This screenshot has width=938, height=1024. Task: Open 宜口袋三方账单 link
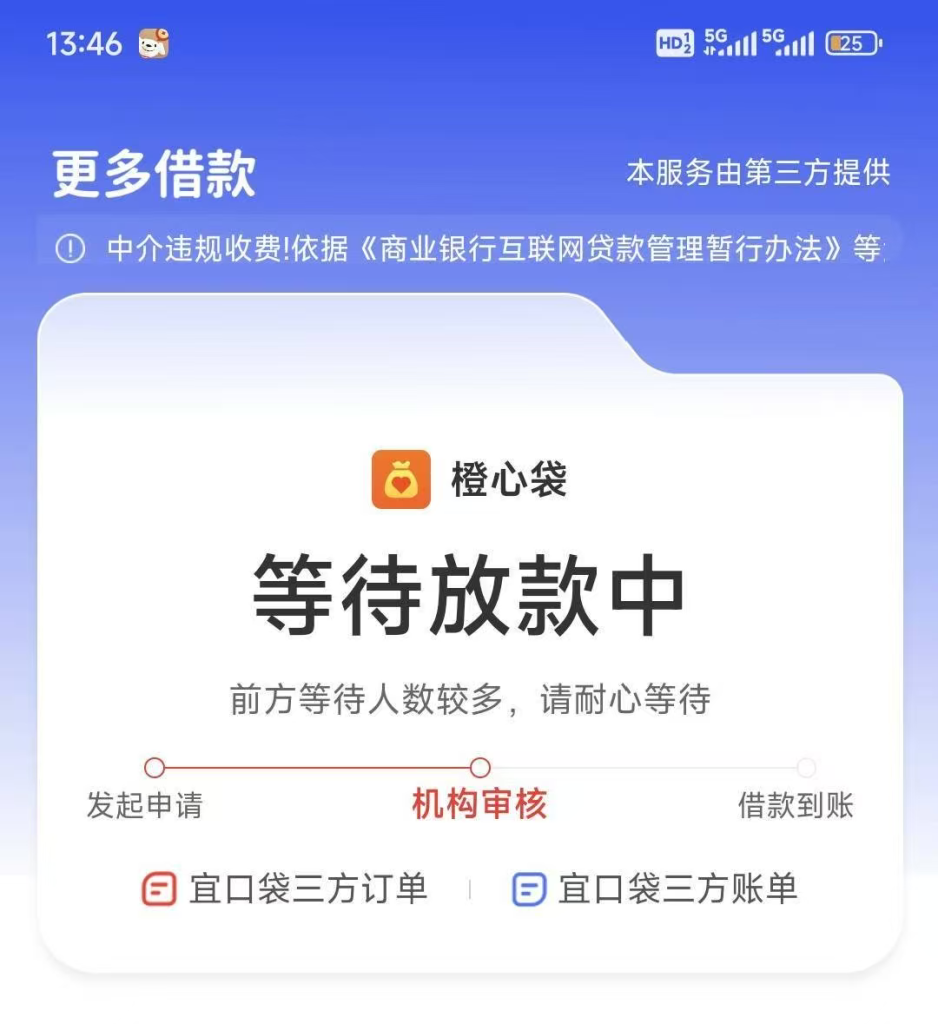(655, 889)
